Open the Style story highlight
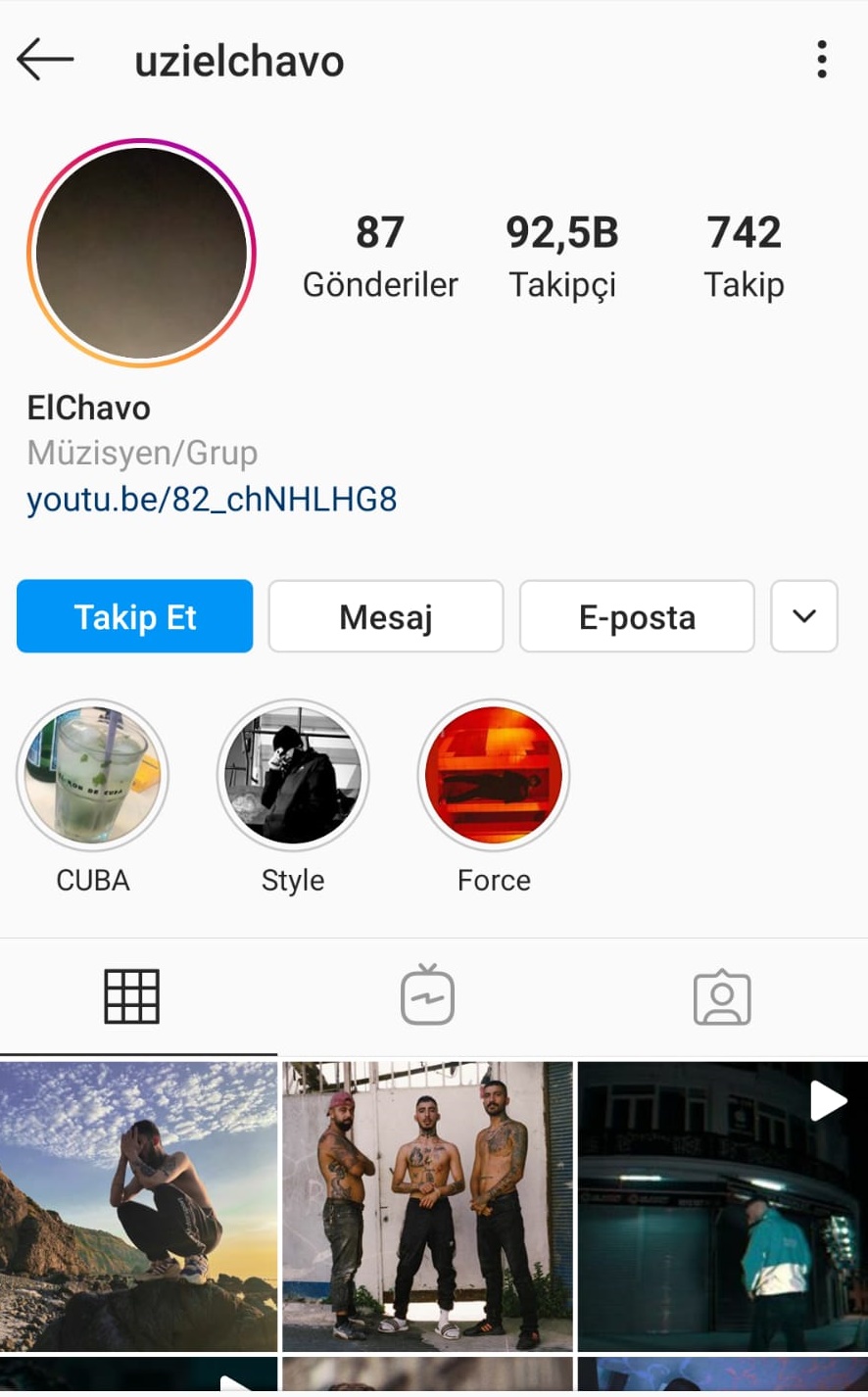This screenshot has height=1397, width=868. point(293,776)
